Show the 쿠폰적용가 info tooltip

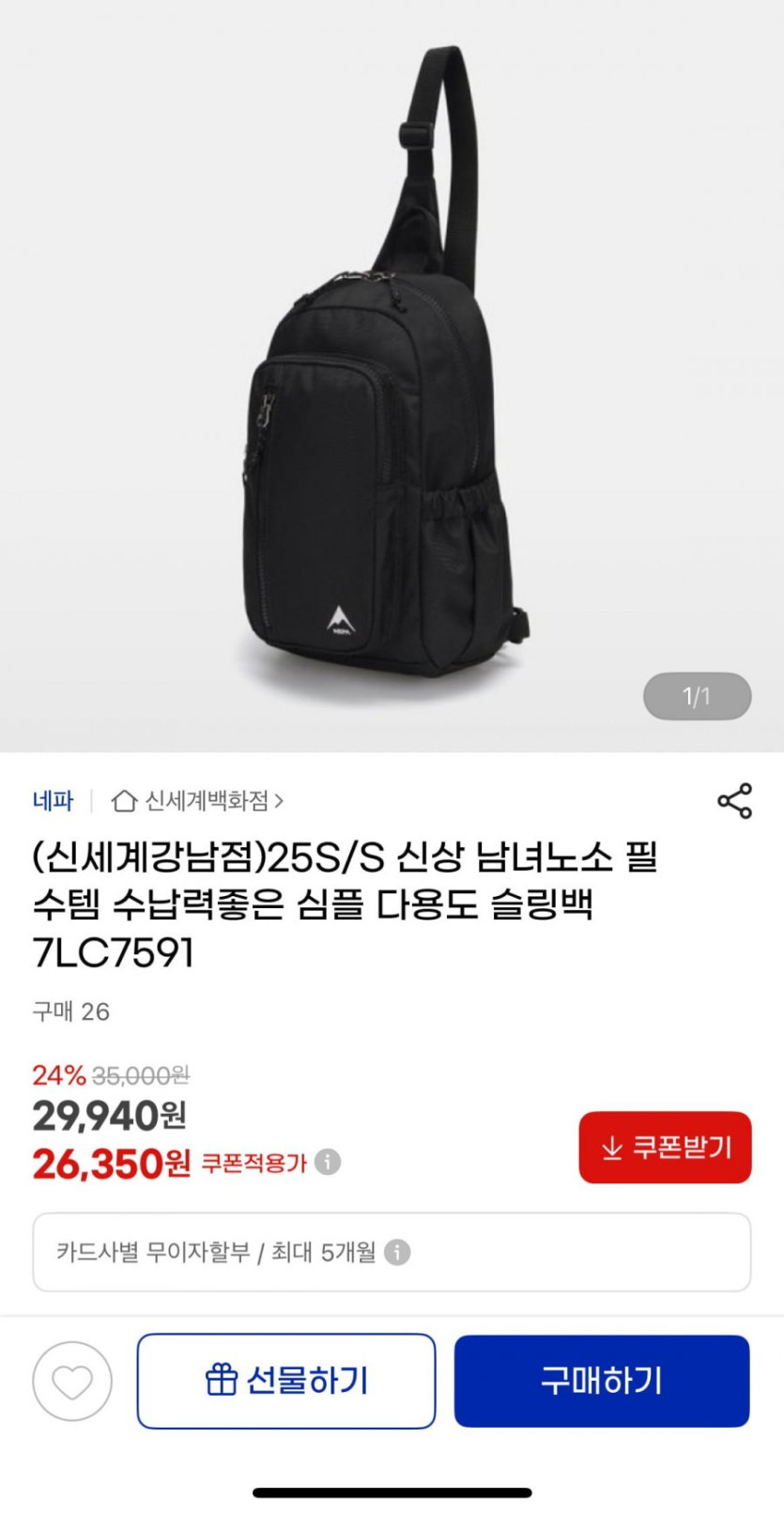coord(327,1163)
